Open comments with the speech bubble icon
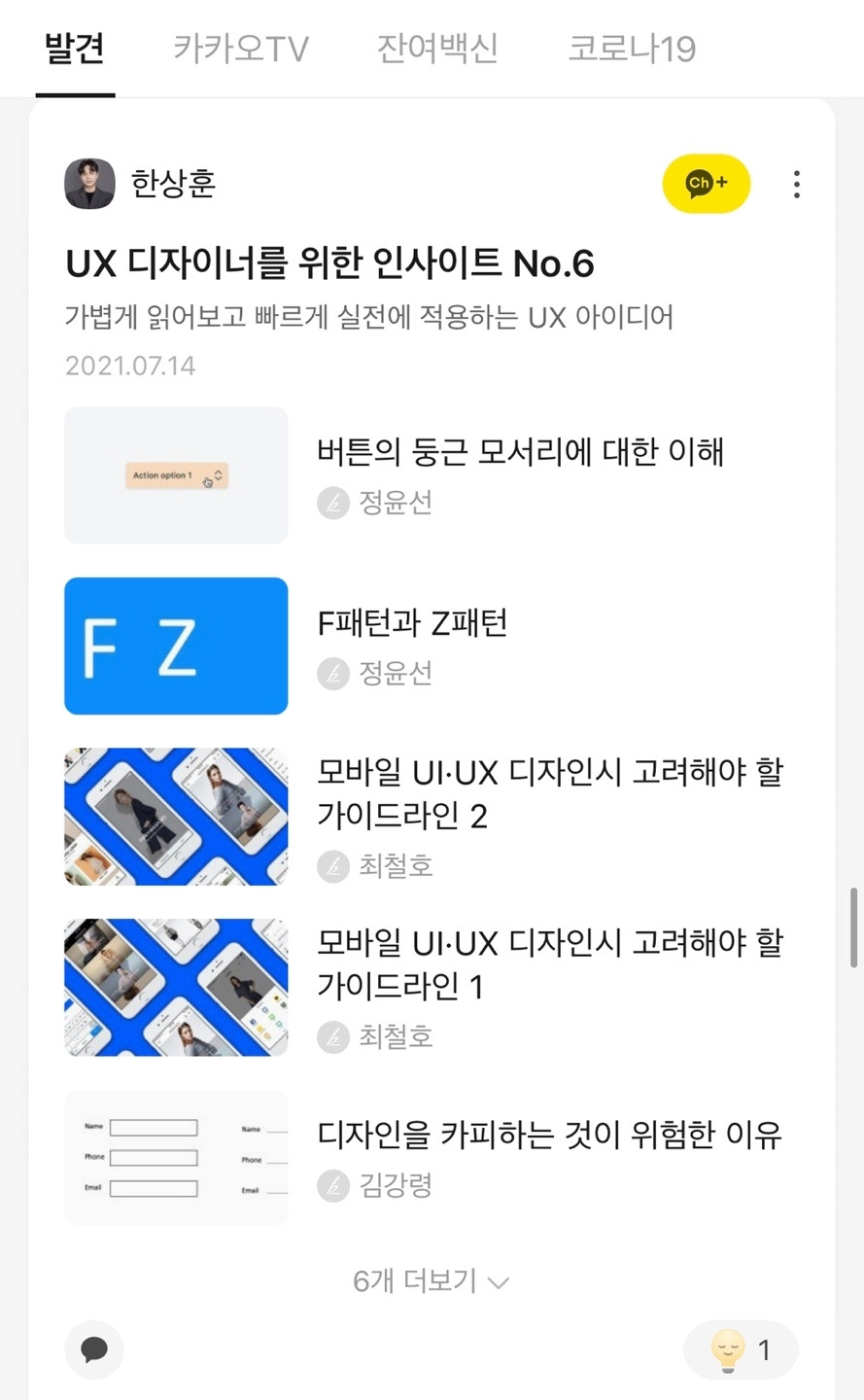This screenshot has width=864, height=1400. [94, 1349]
